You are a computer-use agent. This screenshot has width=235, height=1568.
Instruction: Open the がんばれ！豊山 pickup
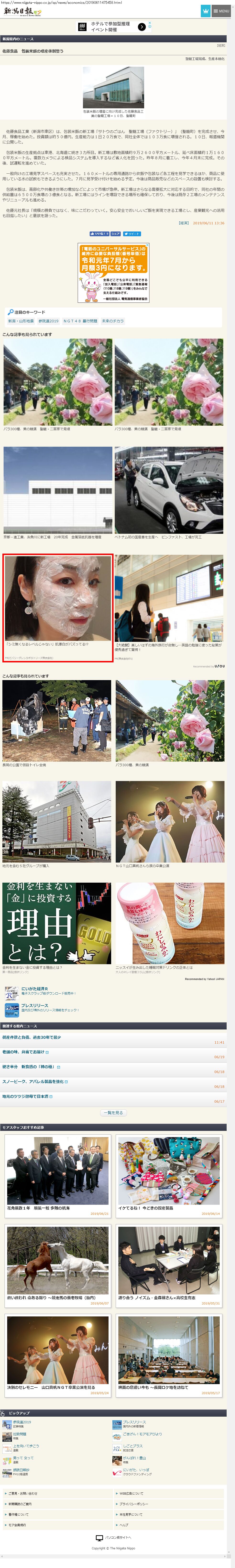point(134,1458)
